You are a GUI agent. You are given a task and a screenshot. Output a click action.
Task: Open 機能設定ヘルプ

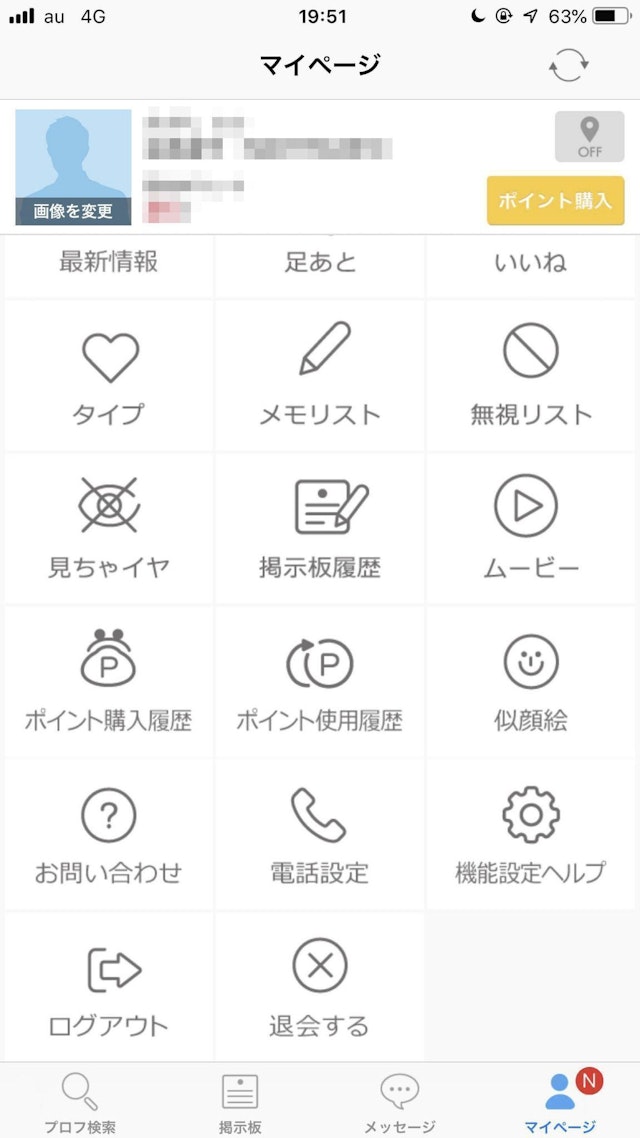(x=531, y=835)
